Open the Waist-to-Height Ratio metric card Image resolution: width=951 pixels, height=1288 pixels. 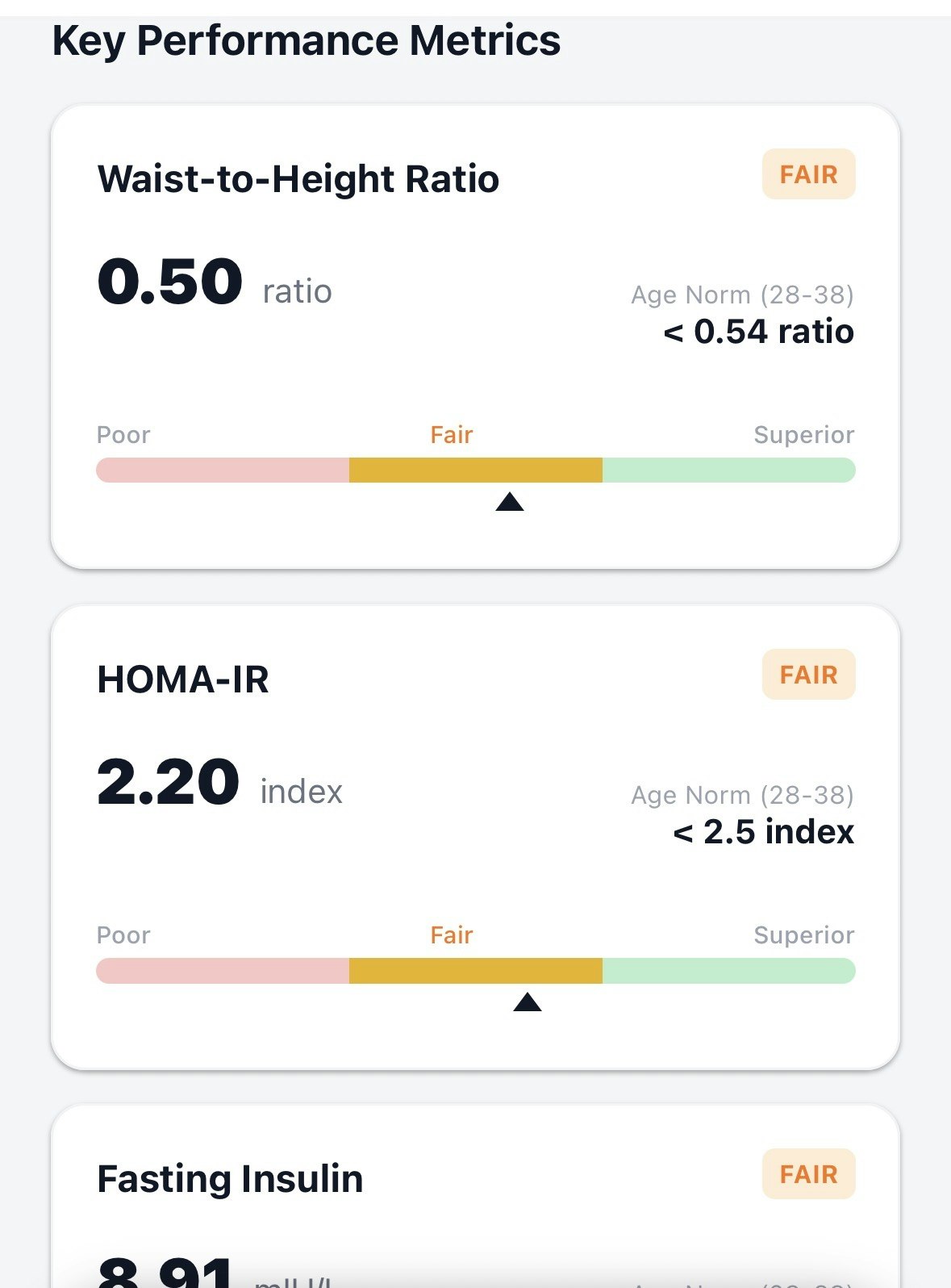tap(474, 337)
